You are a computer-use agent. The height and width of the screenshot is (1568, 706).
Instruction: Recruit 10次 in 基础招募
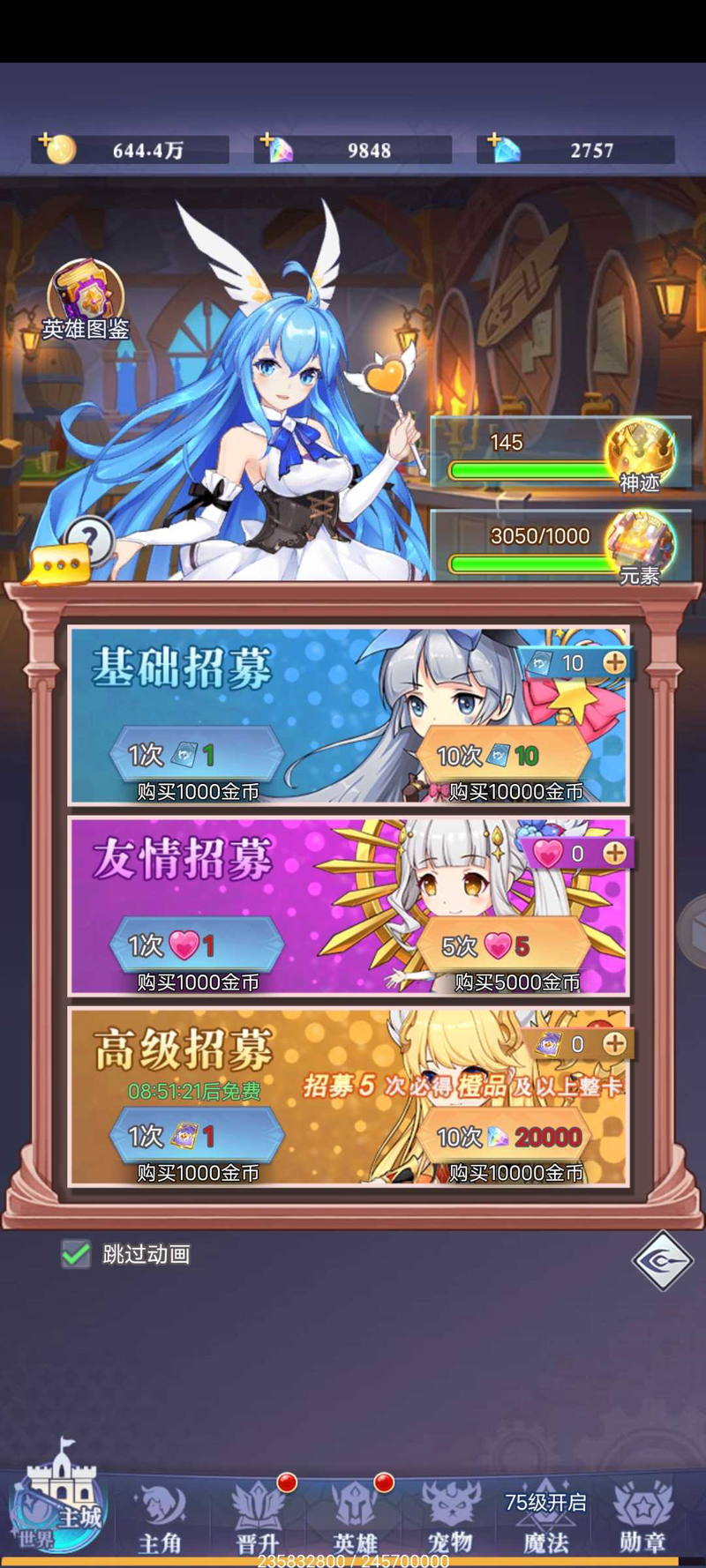point(502,756)
